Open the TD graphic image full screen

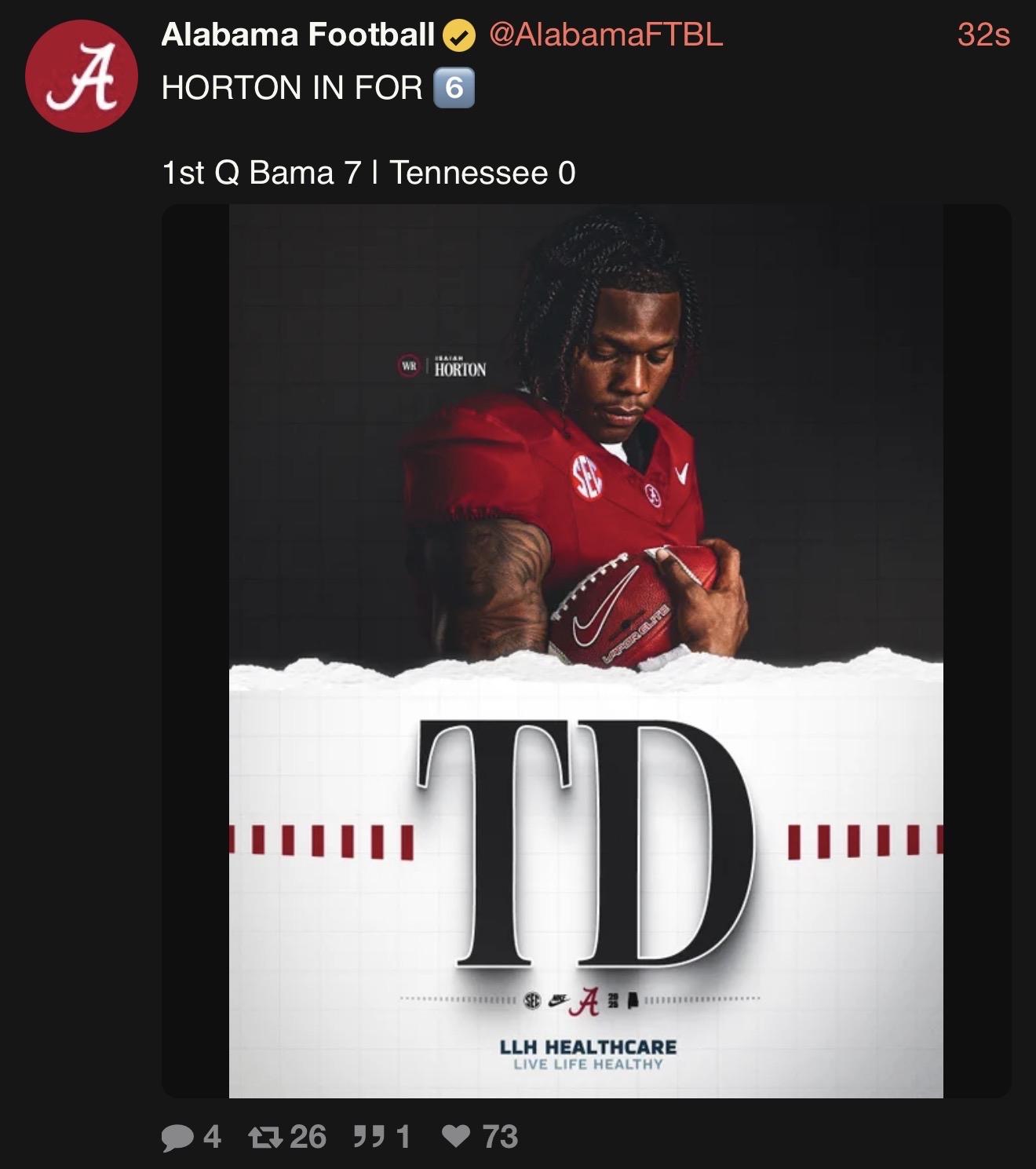[585, 650]
